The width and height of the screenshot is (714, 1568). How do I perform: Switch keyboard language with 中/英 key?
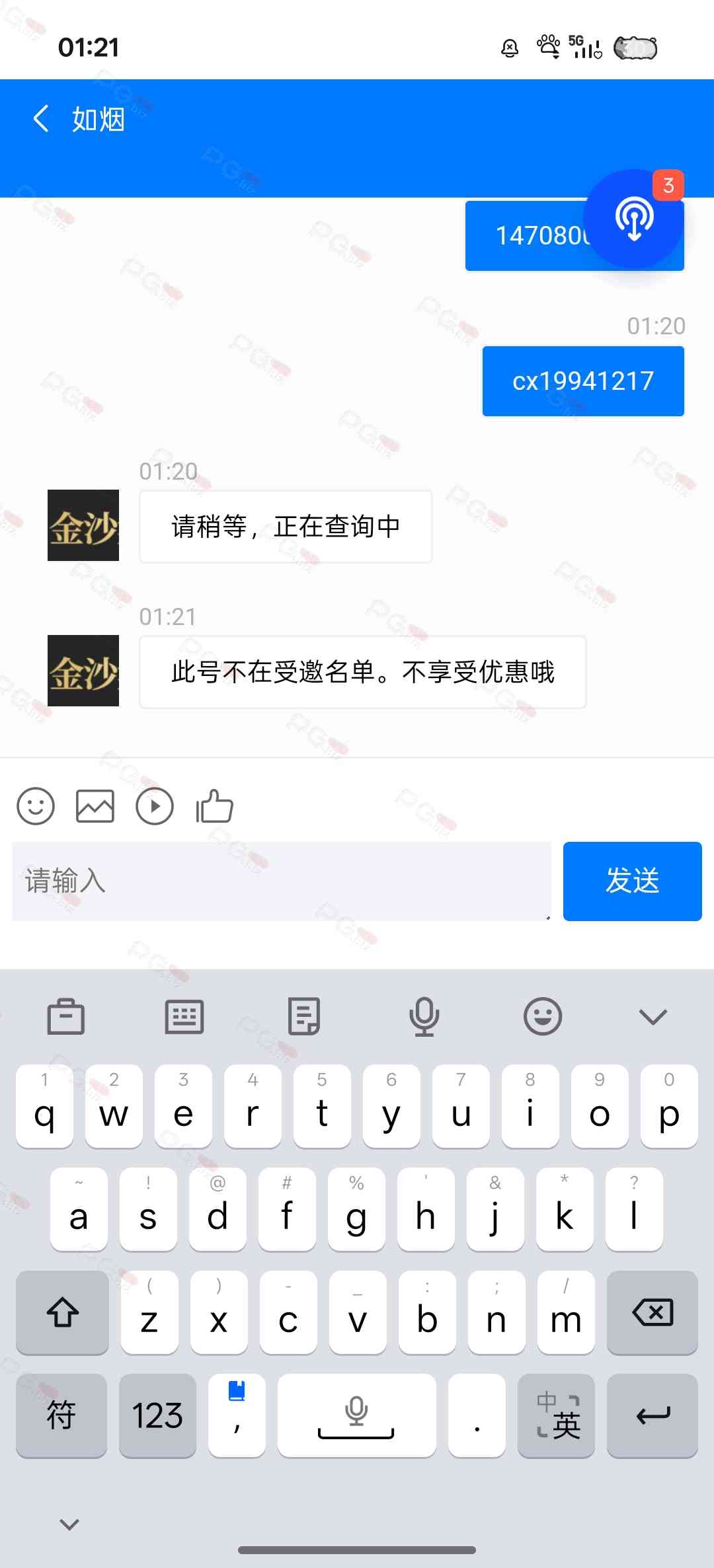pyautogui.click(x=556, y=1415)
